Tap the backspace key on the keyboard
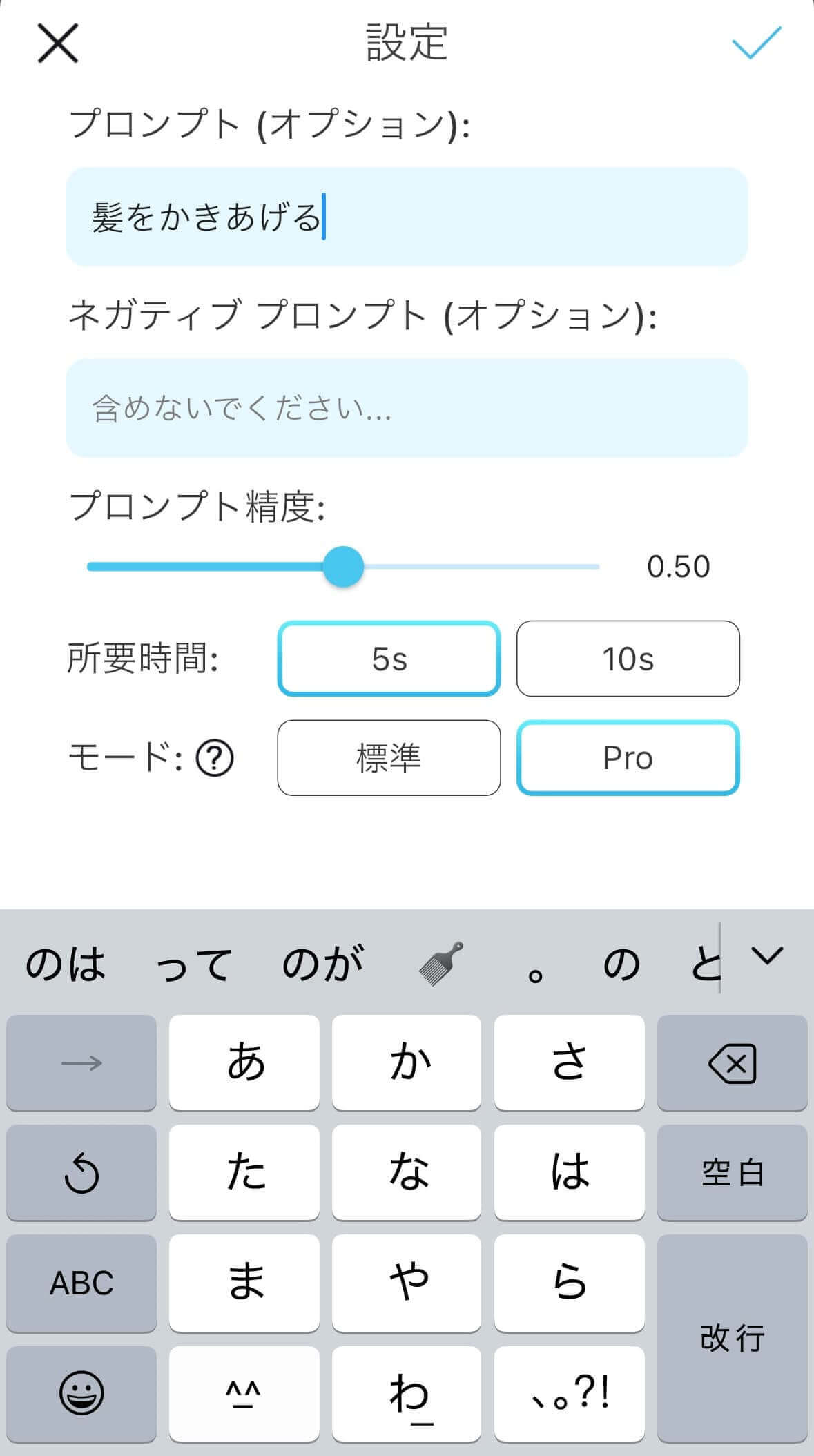The height and width of the screenshot is (1456, 814). [x=731, y=1064]
